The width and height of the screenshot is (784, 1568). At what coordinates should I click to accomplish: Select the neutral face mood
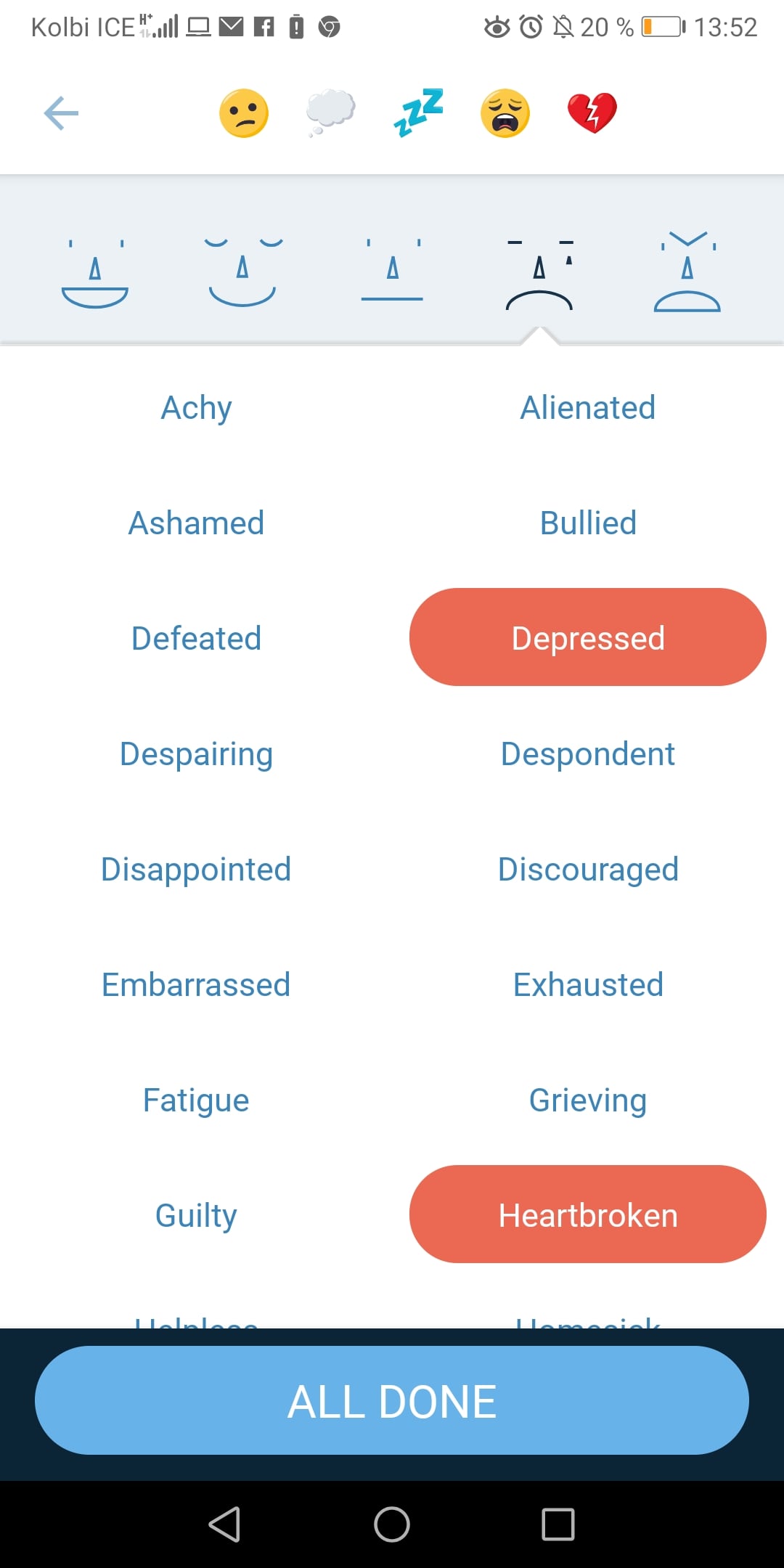[x=392, y=271]
